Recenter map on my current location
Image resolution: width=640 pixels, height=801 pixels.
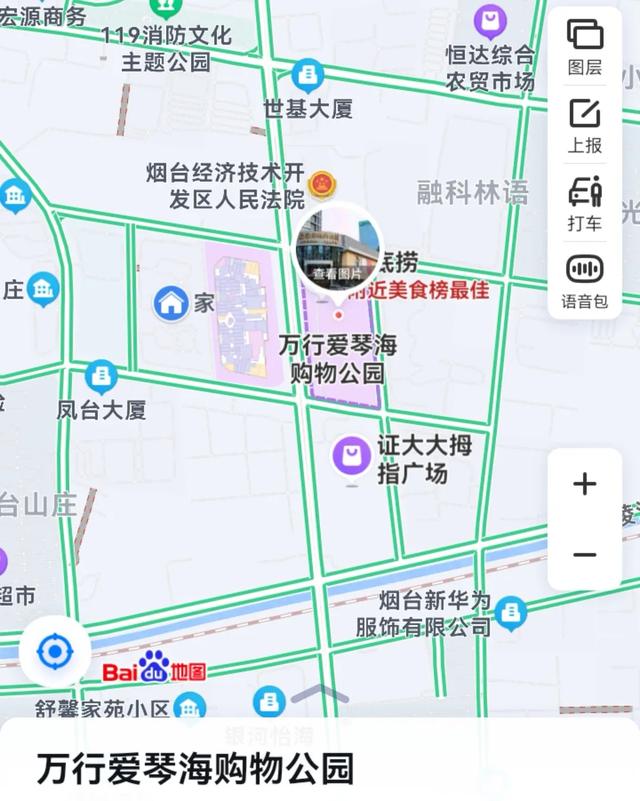click(x=54, y=652)
